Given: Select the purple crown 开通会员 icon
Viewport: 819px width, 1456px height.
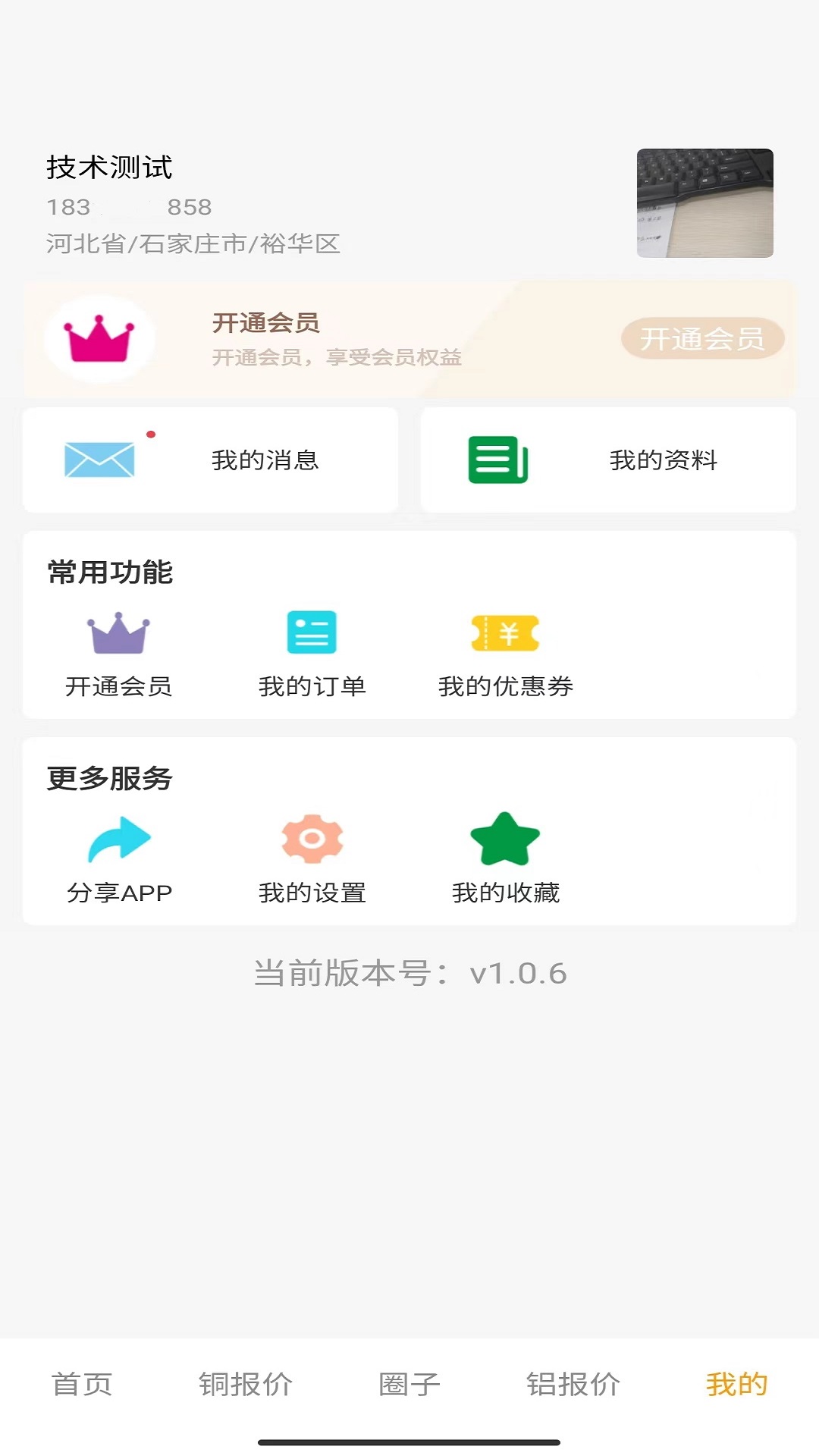Looking at the screenshot, I should [x=119, y=632].
